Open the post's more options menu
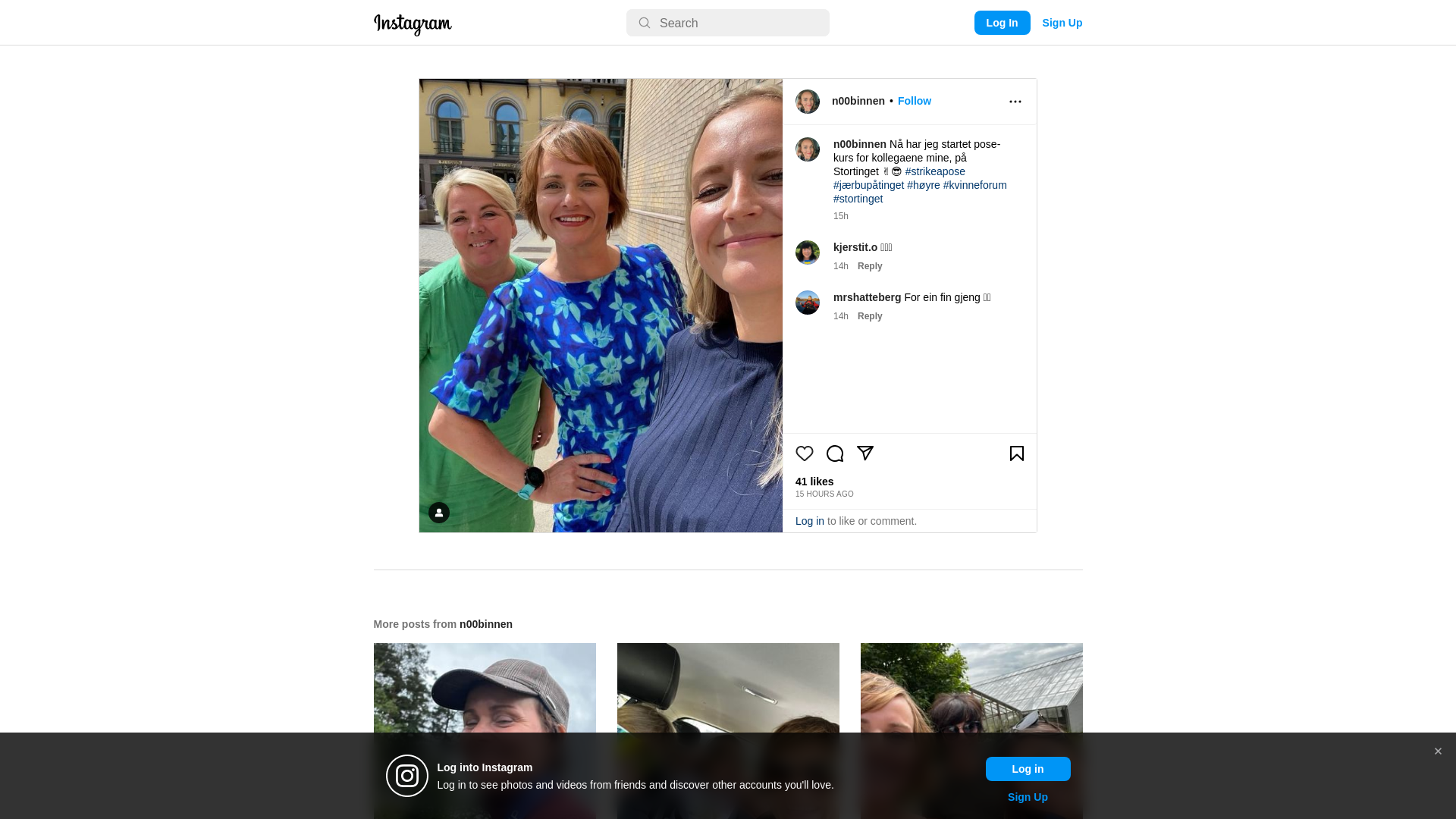 pyautogui.click(x=1015, y=102)
